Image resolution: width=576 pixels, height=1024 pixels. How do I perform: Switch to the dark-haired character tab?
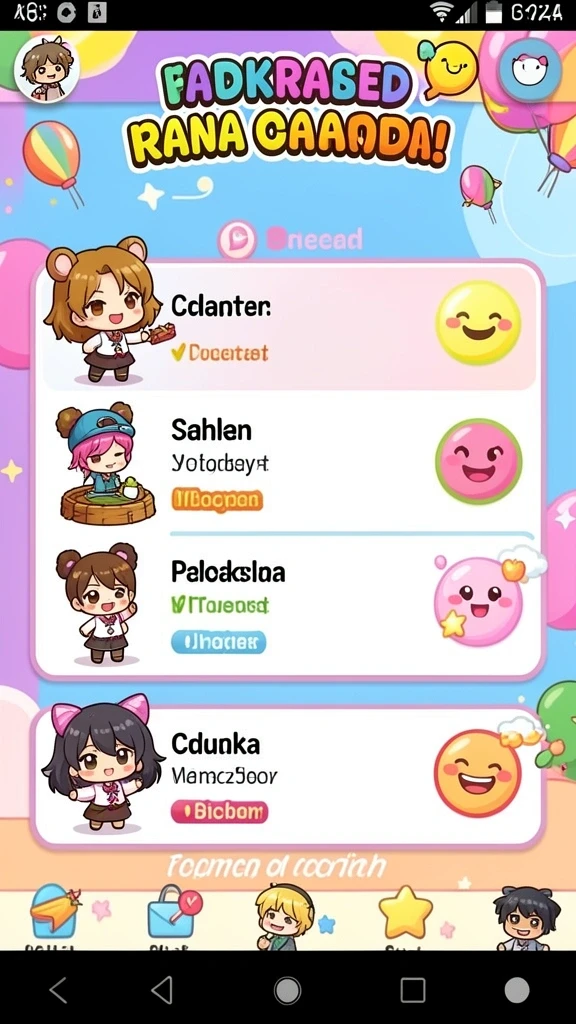524,917
